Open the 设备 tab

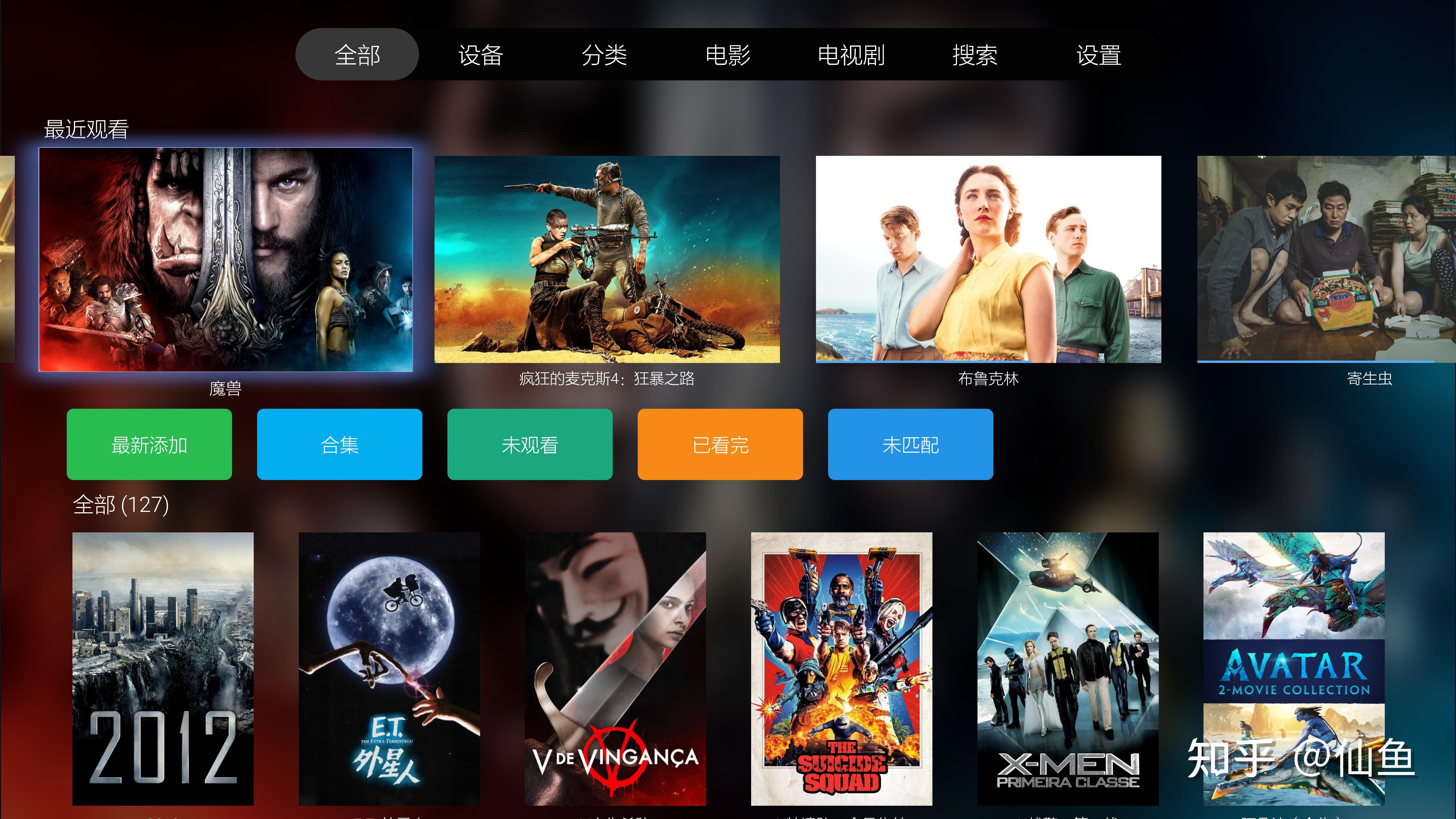480,55
